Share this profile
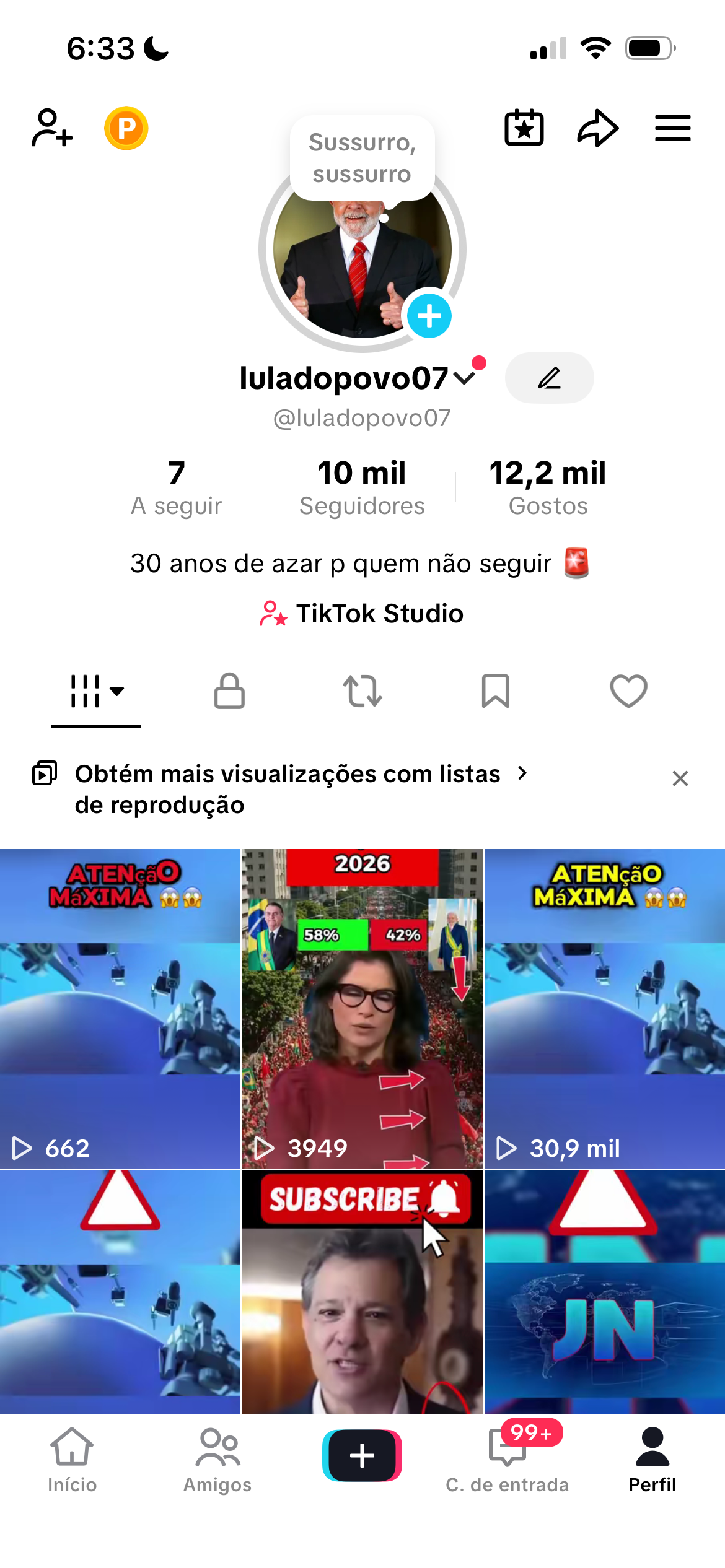This screenshot has width=725, height=1568. pyautogui.click(x=598, y=128)
